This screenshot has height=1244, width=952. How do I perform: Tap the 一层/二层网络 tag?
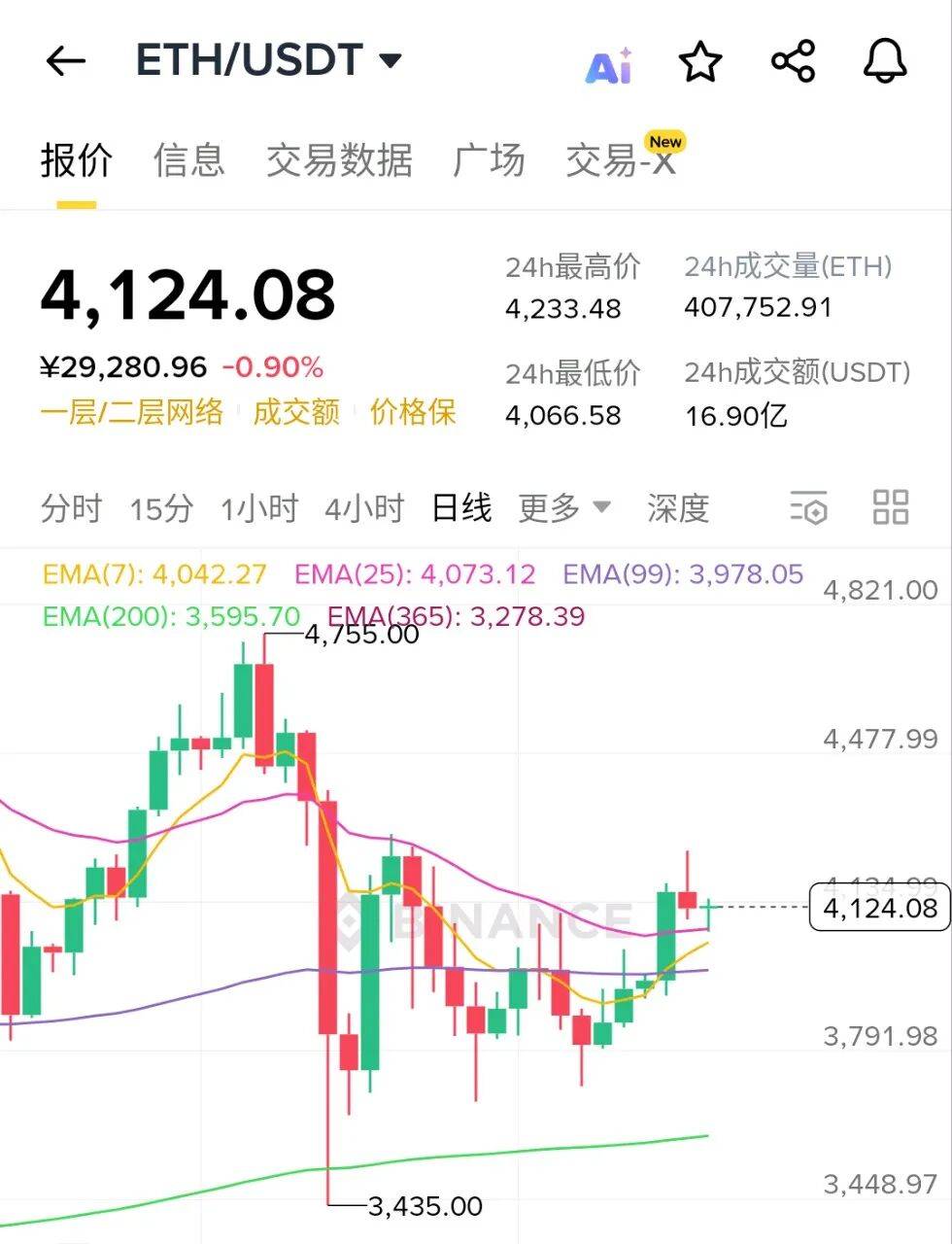tap(132, 412)
